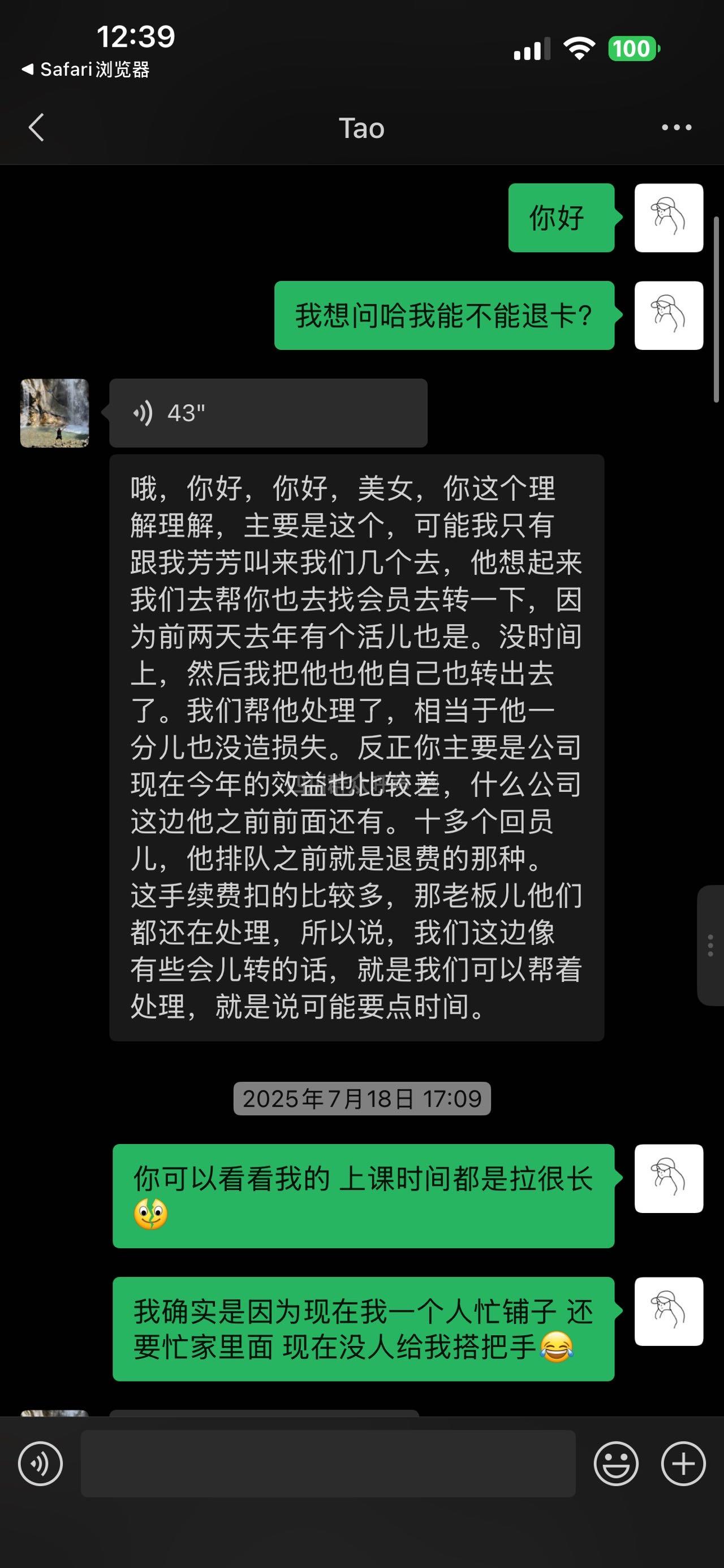Image resolution: width=724 pixels, height=1568 pixels.
Task: Return to Safari browser
Action: tap(85, 70)
